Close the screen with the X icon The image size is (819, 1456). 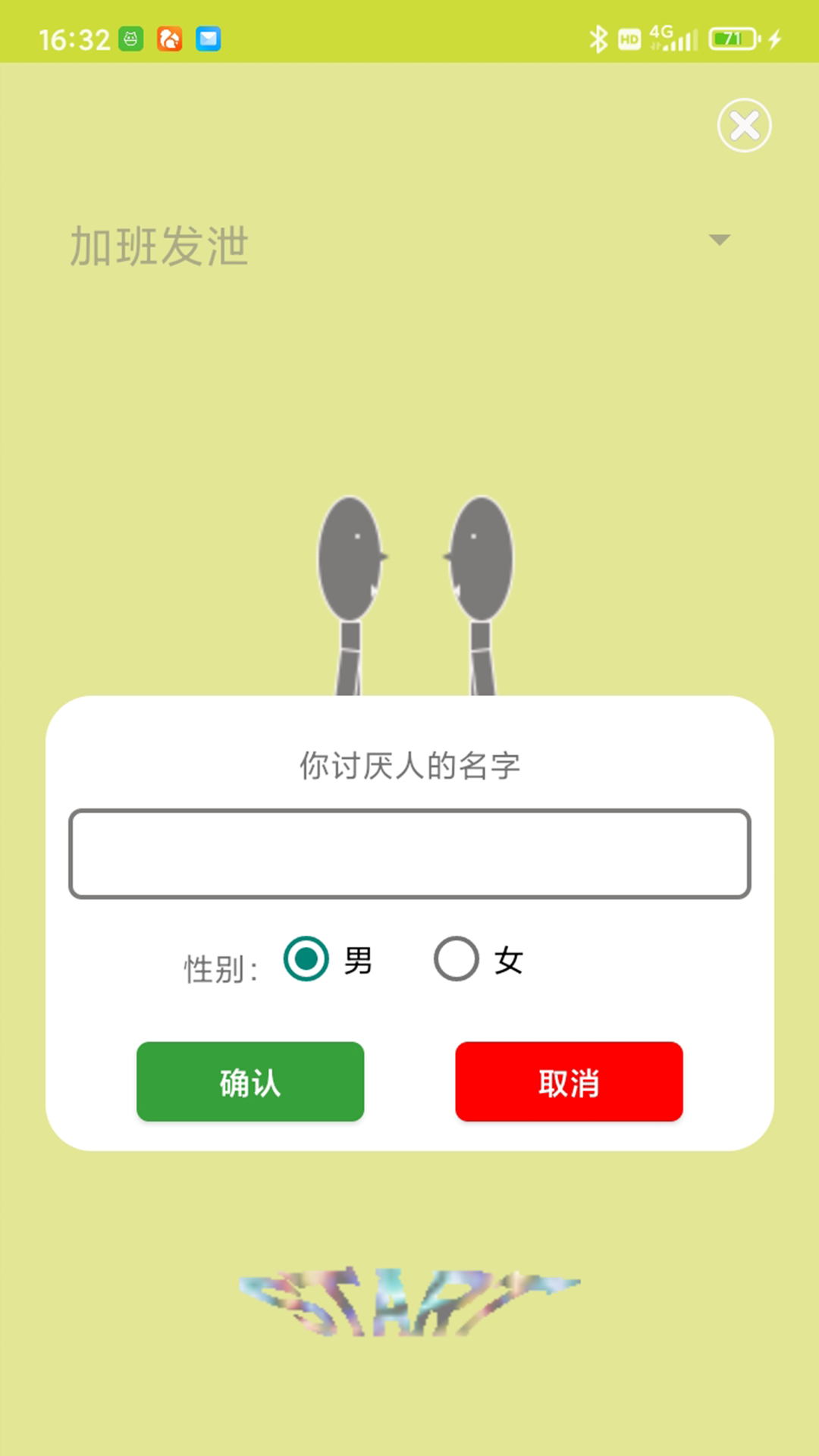click(744, 125)
